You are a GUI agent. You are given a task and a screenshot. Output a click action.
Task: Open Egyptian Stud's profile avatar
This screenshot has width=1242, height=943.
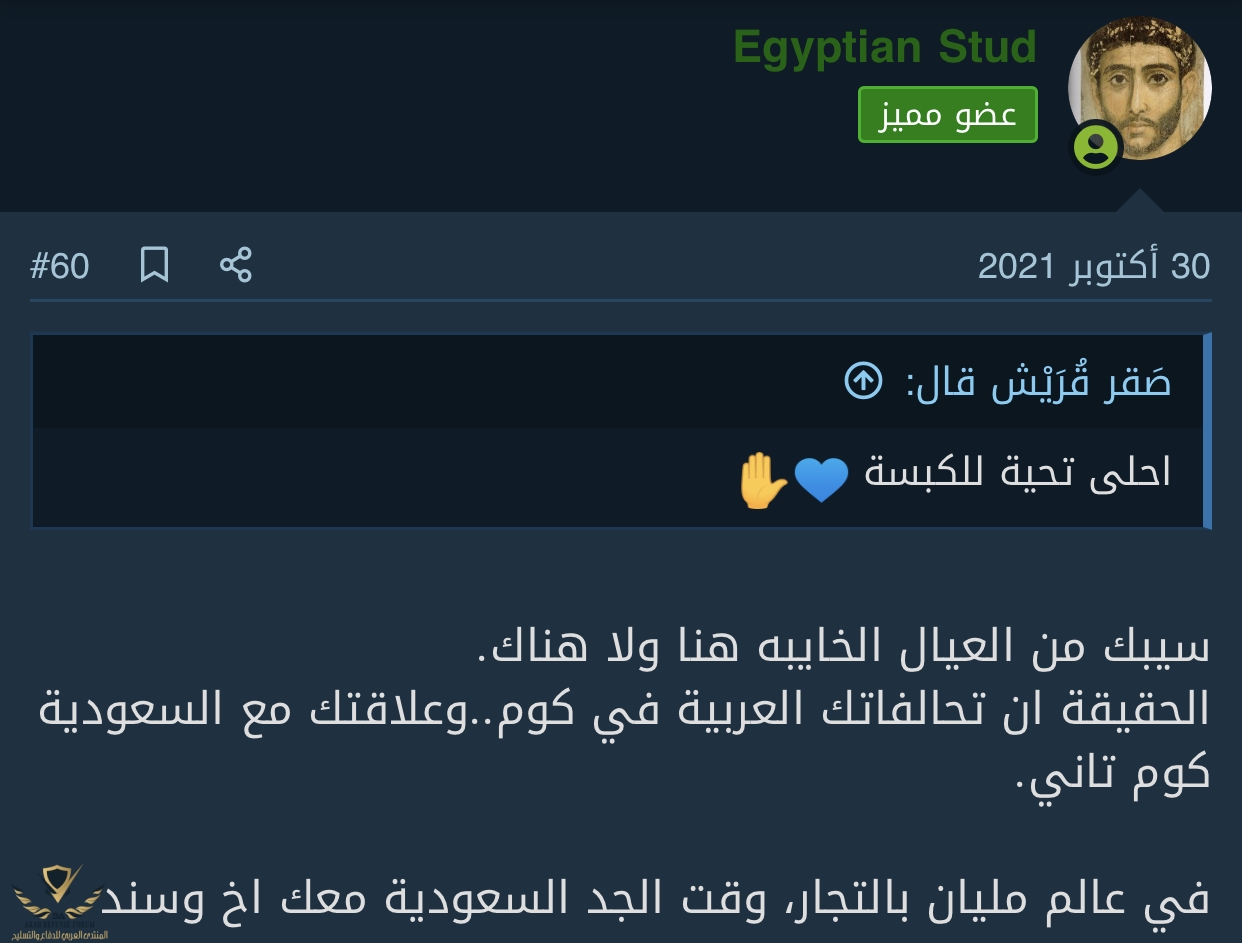click(1139, 87)
